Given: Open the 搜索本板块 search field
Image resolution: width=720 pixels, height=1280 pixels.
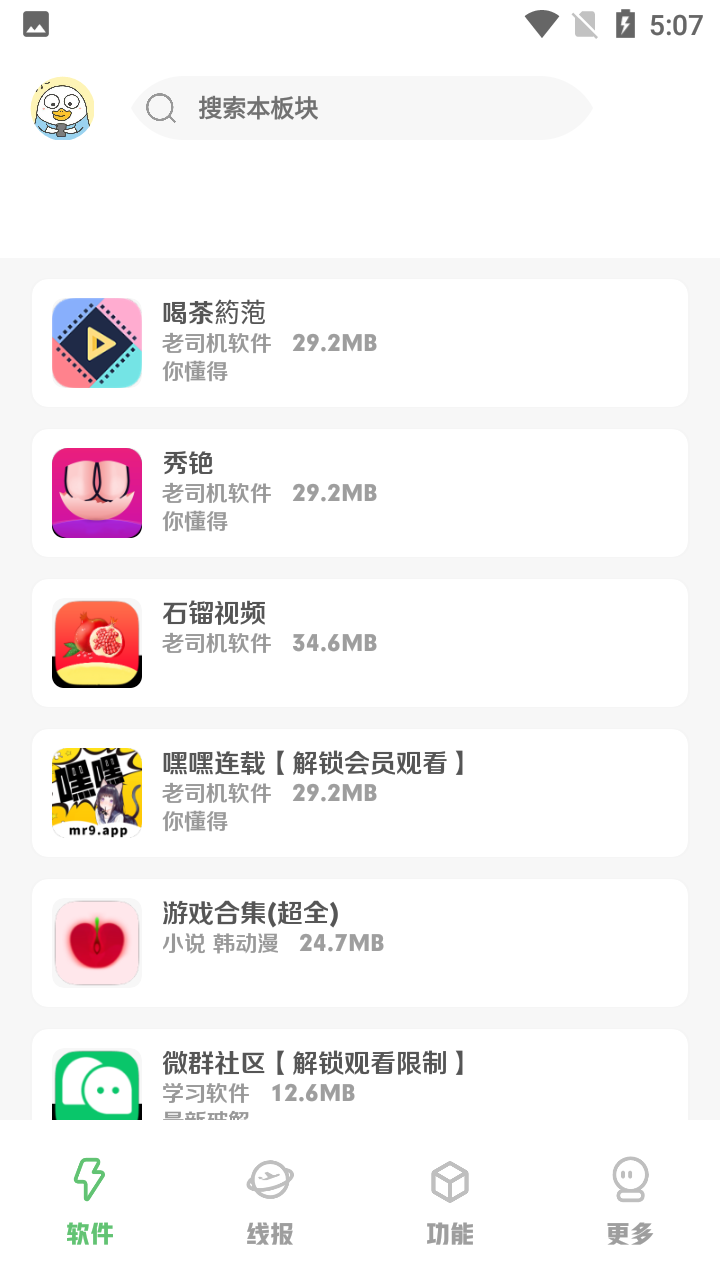Looking at the screenshot, I should click(360, 107).
